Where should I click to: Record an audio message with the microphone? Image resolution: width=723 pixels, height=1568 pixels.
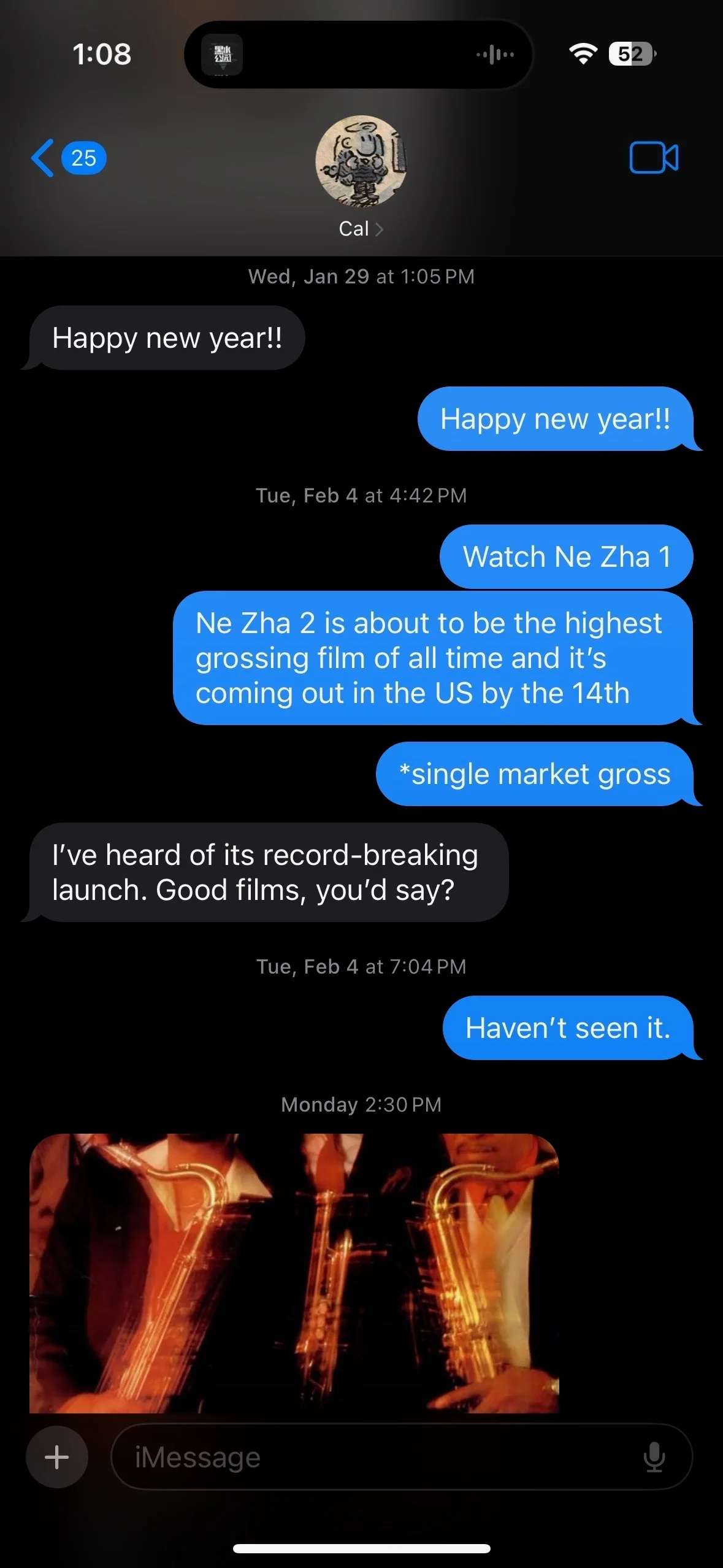point(654,1457)
